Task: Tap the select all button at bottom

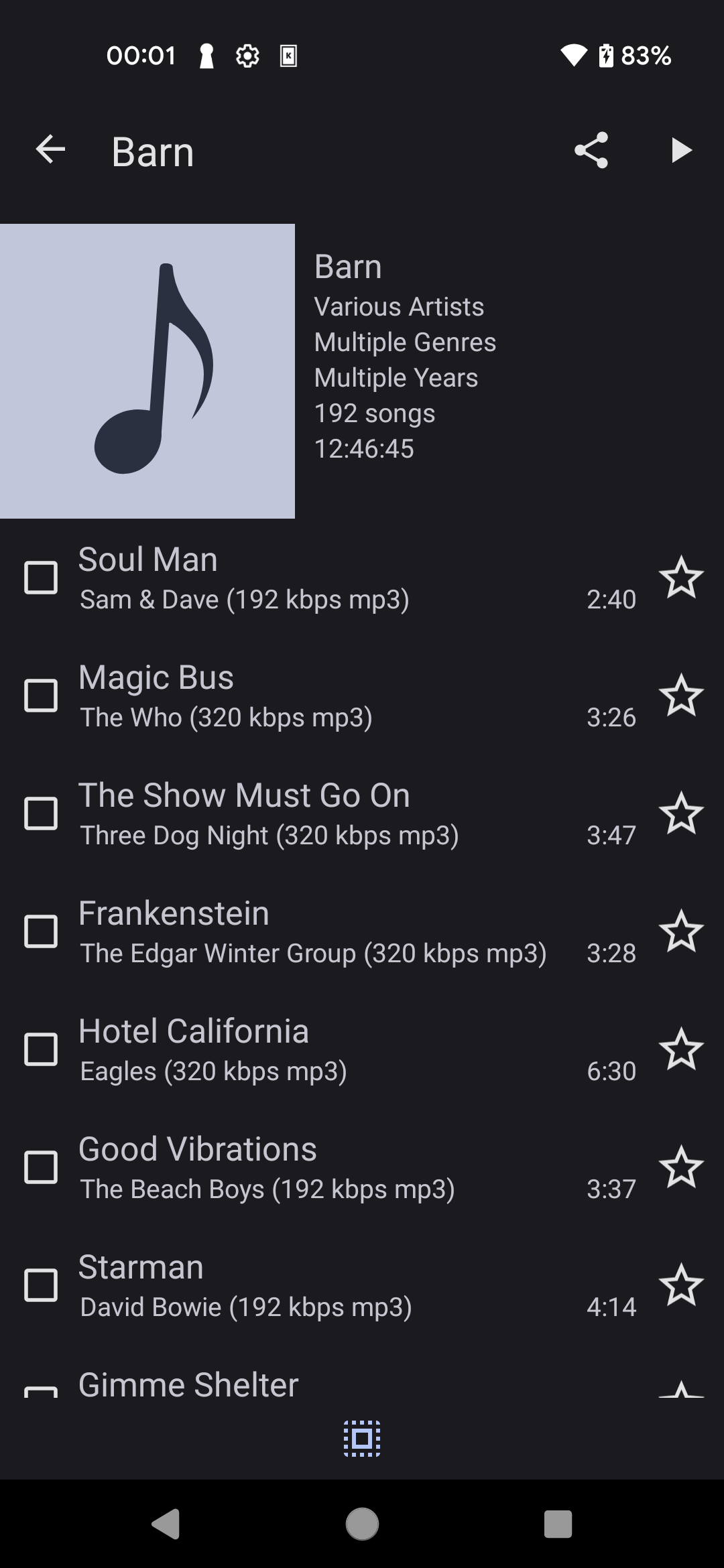Action: (x=362, y=1438)
